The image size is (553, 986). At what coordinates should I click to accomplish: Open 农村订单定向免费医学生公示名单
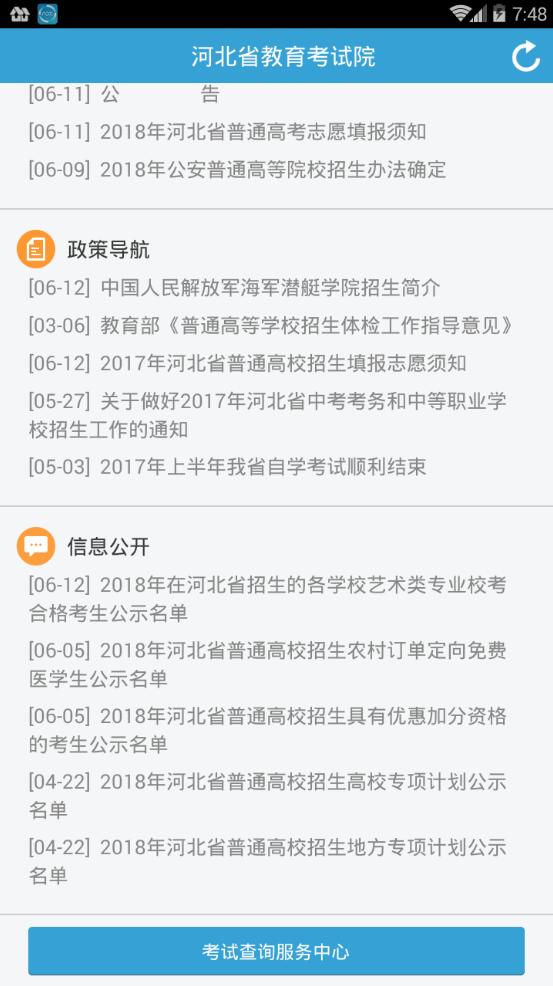[x=267, y=664]
